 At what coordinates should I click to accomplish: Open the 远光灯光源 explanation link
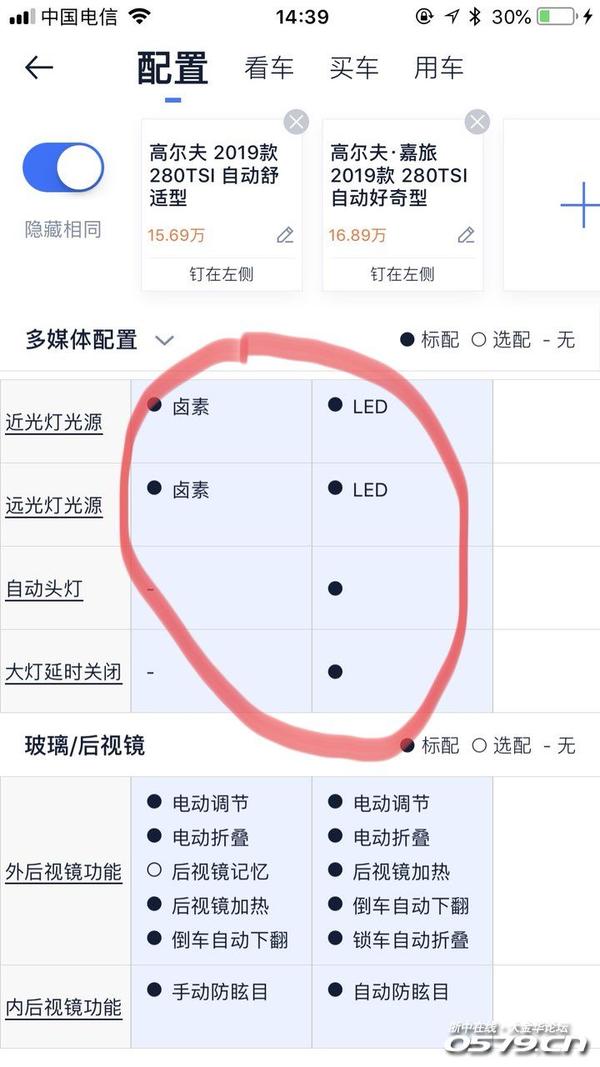pos(54,506)
